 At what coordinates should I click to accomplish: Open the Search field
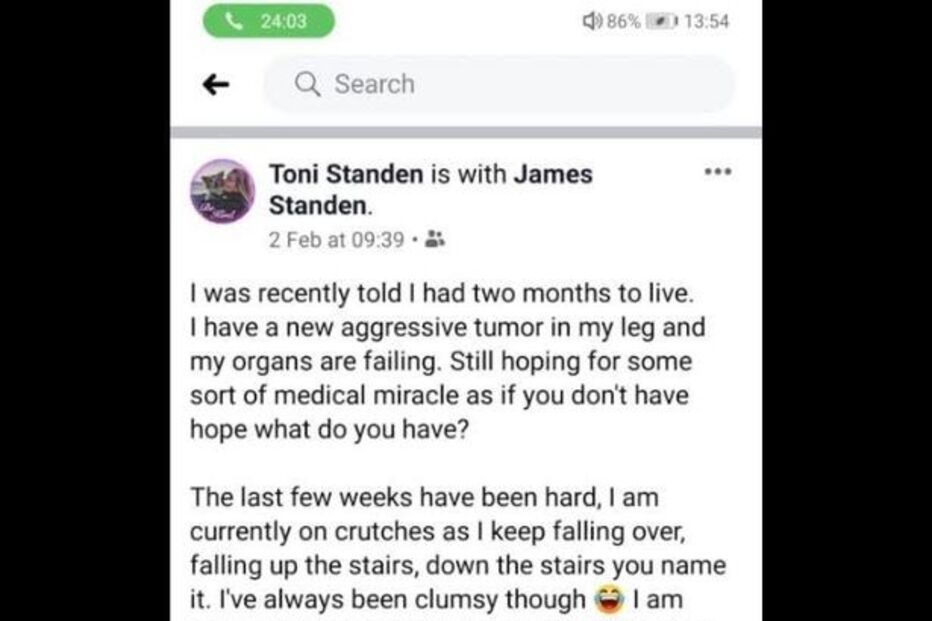pyautogui.click(x=498, y=85)
